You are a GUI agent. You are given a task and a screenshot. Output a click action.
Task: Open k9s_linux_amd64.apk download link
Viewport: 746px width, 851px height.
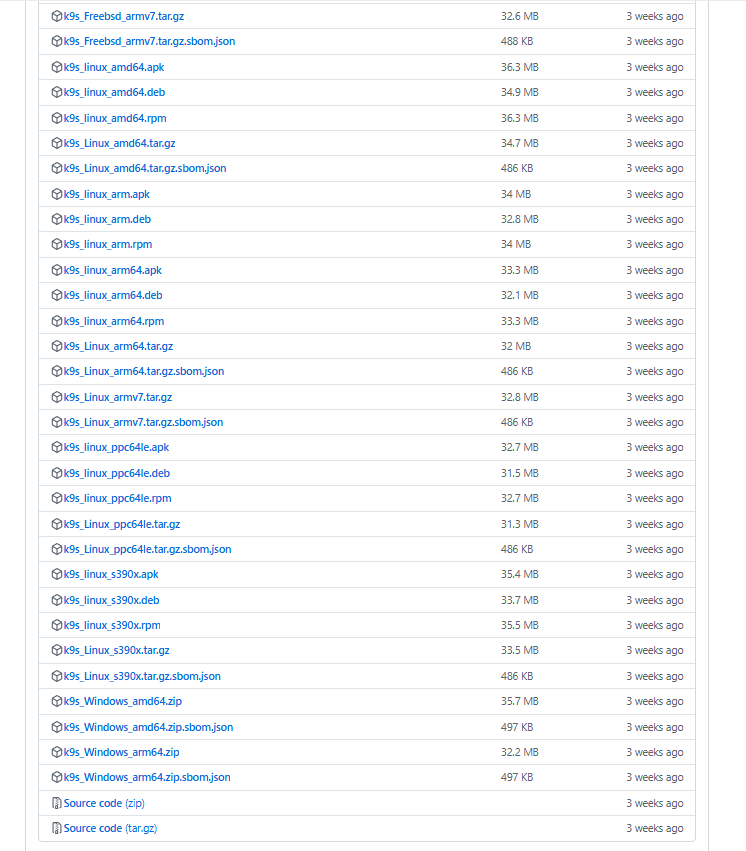[114, 67]
